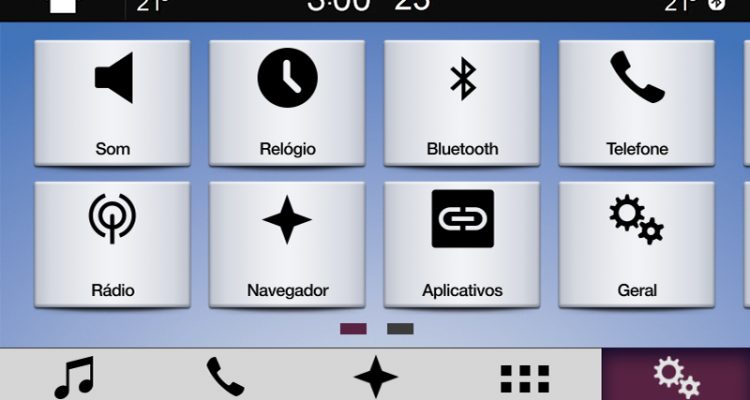
Task: Open the apps grid tab
Action: [525, 376]
